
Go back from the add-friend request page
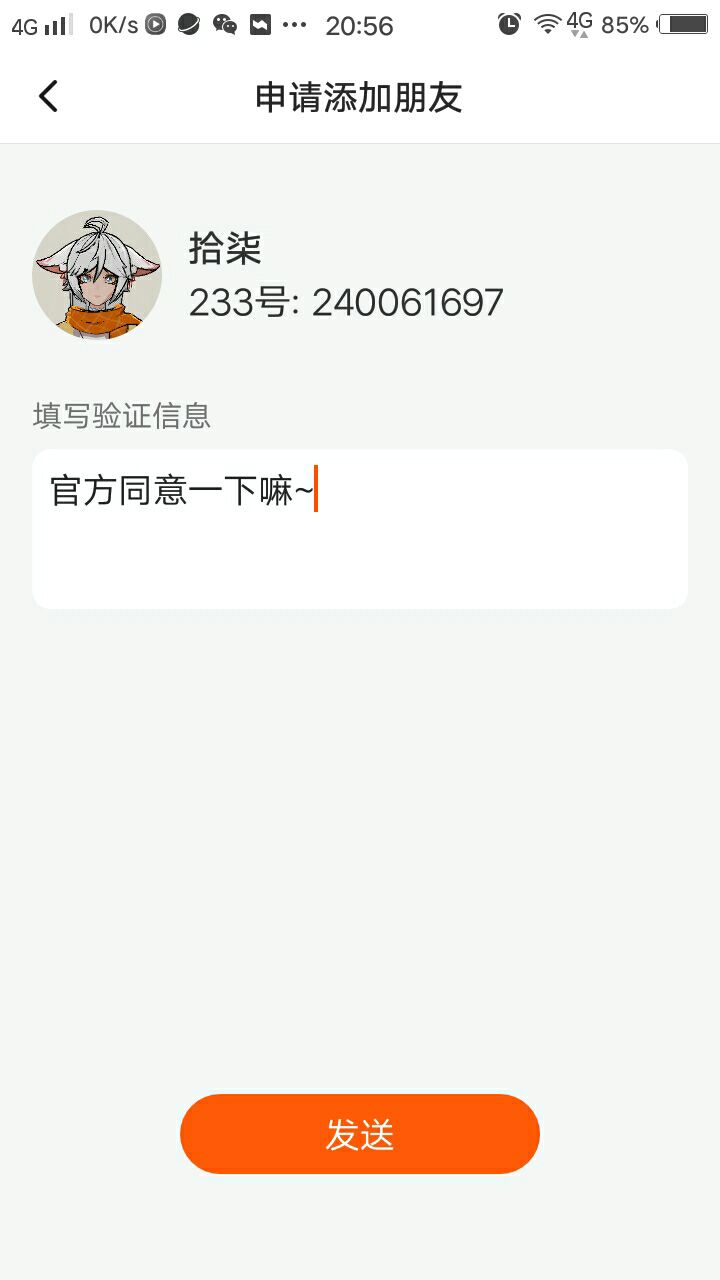(x=48, y=97)
